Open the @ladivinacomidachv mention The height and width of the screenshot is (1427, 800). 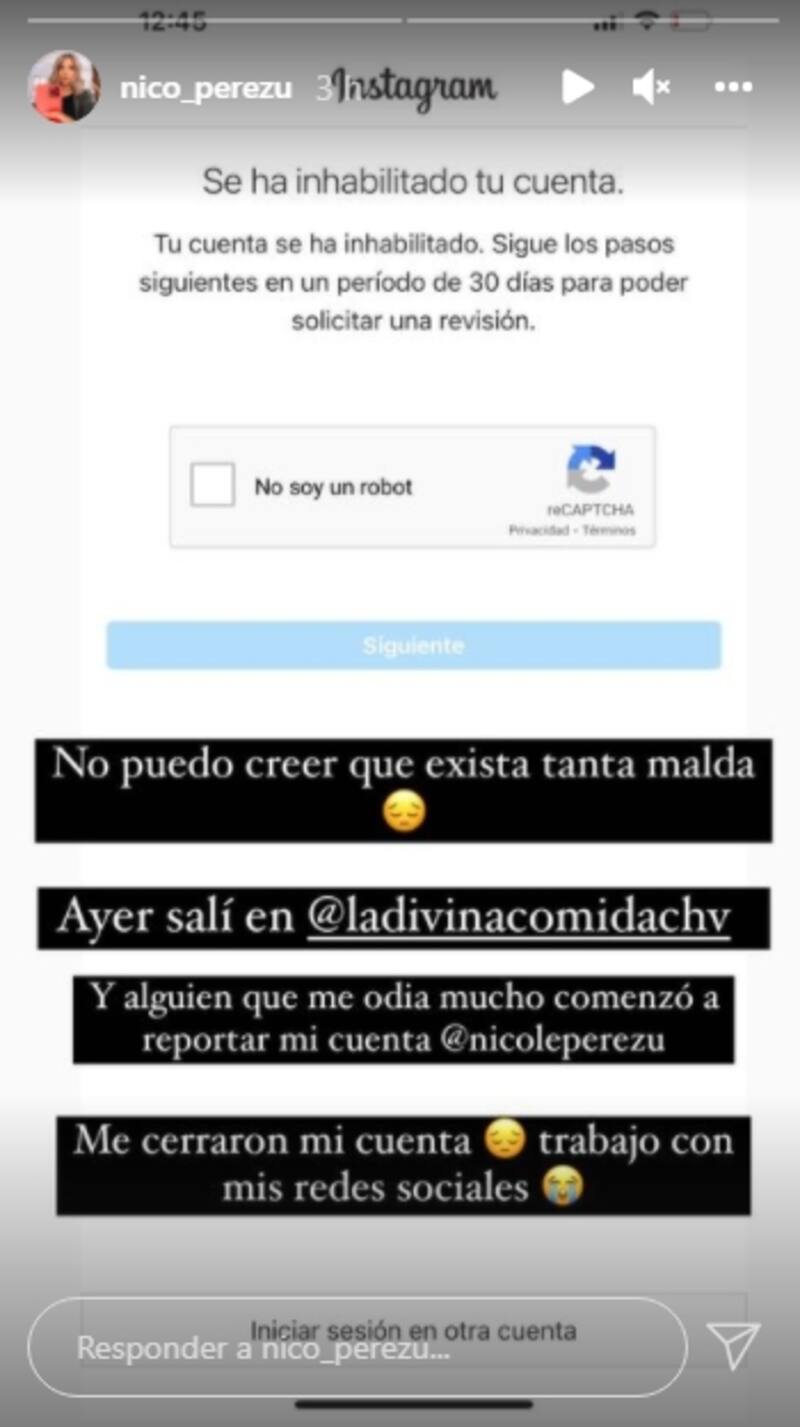[518, 918]
